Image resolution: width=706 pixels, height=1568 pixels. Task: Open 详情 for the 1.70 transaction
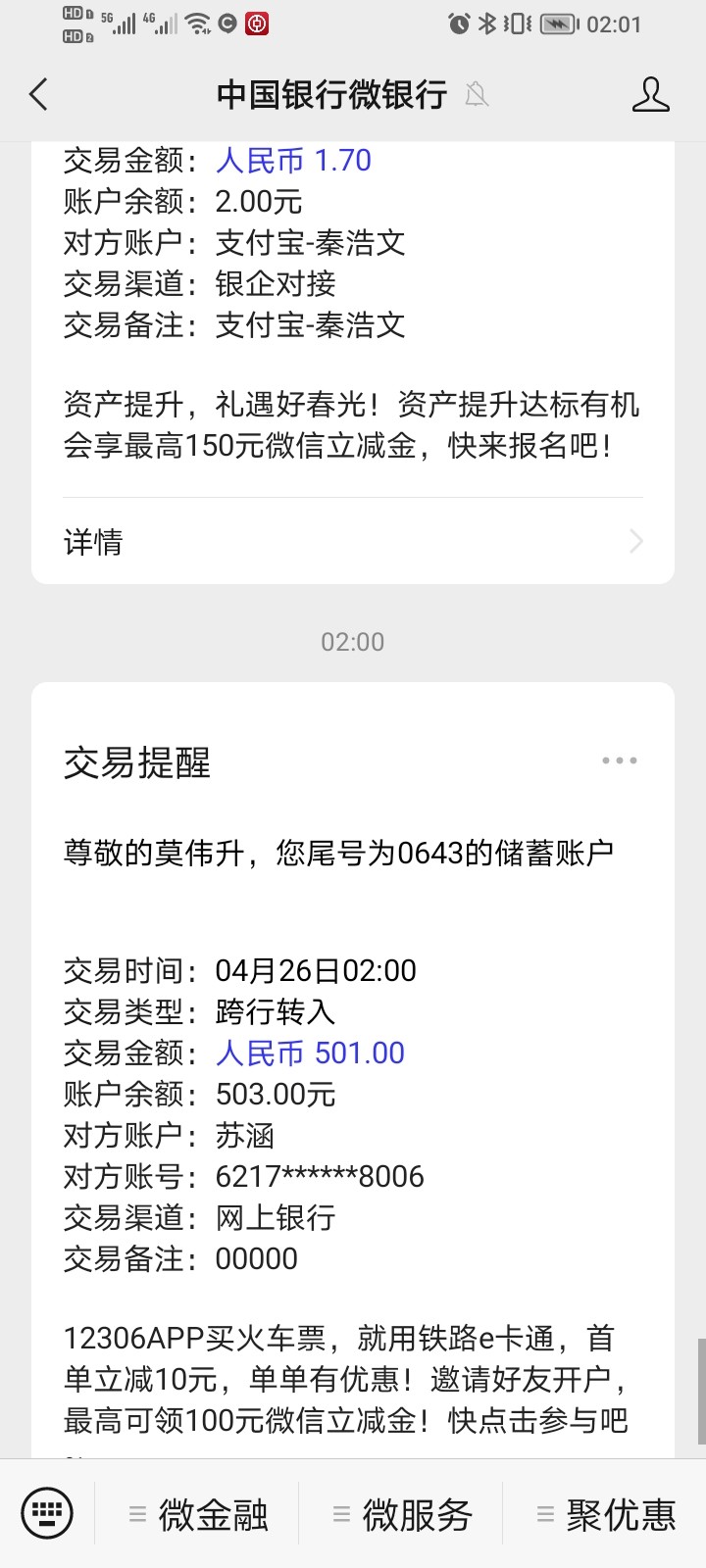[353, 541]
